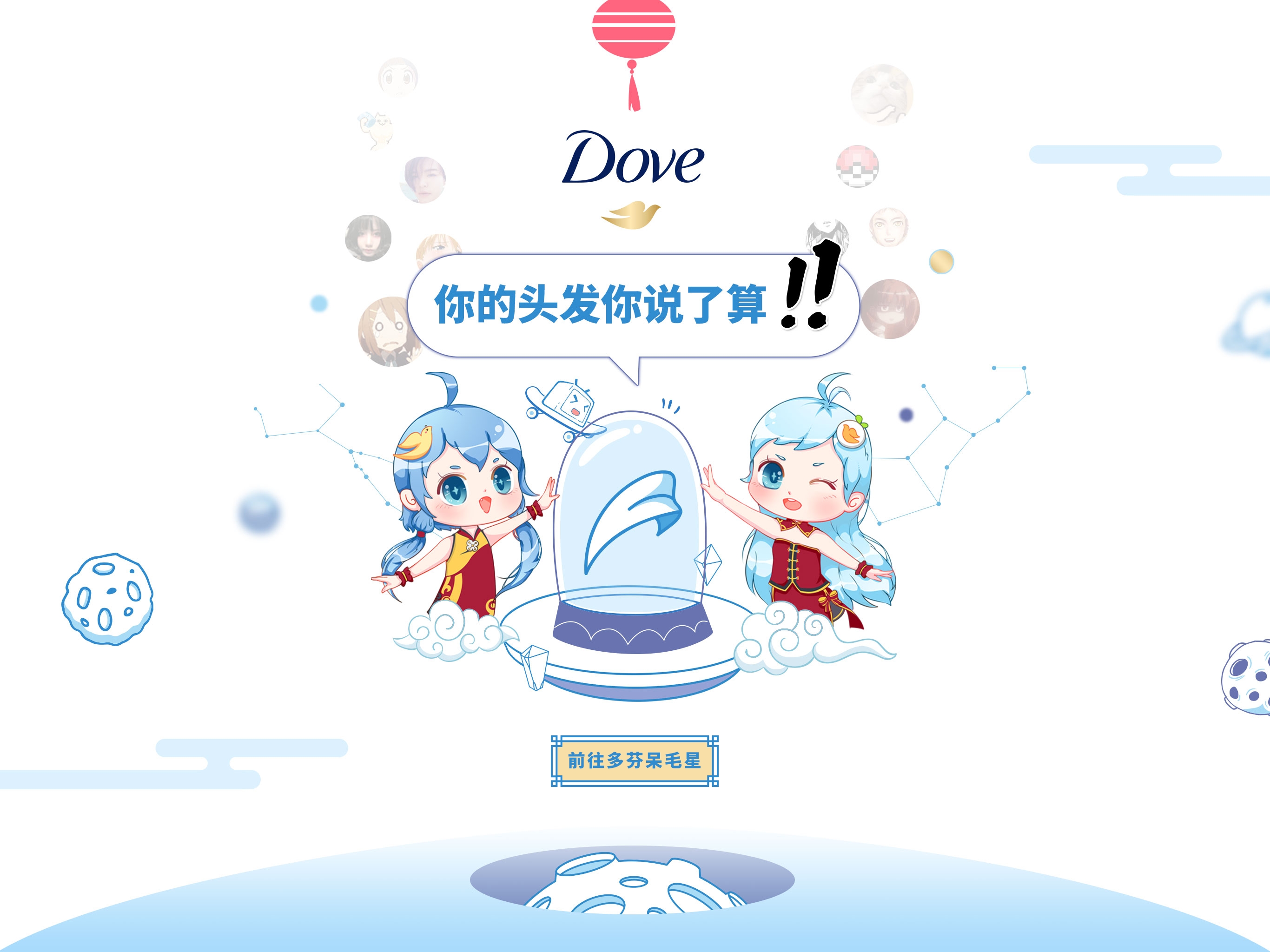The image size is (1270, 952).
Task: Tap the 前往多芬呆毛星 button
Action: click(635, 761)
